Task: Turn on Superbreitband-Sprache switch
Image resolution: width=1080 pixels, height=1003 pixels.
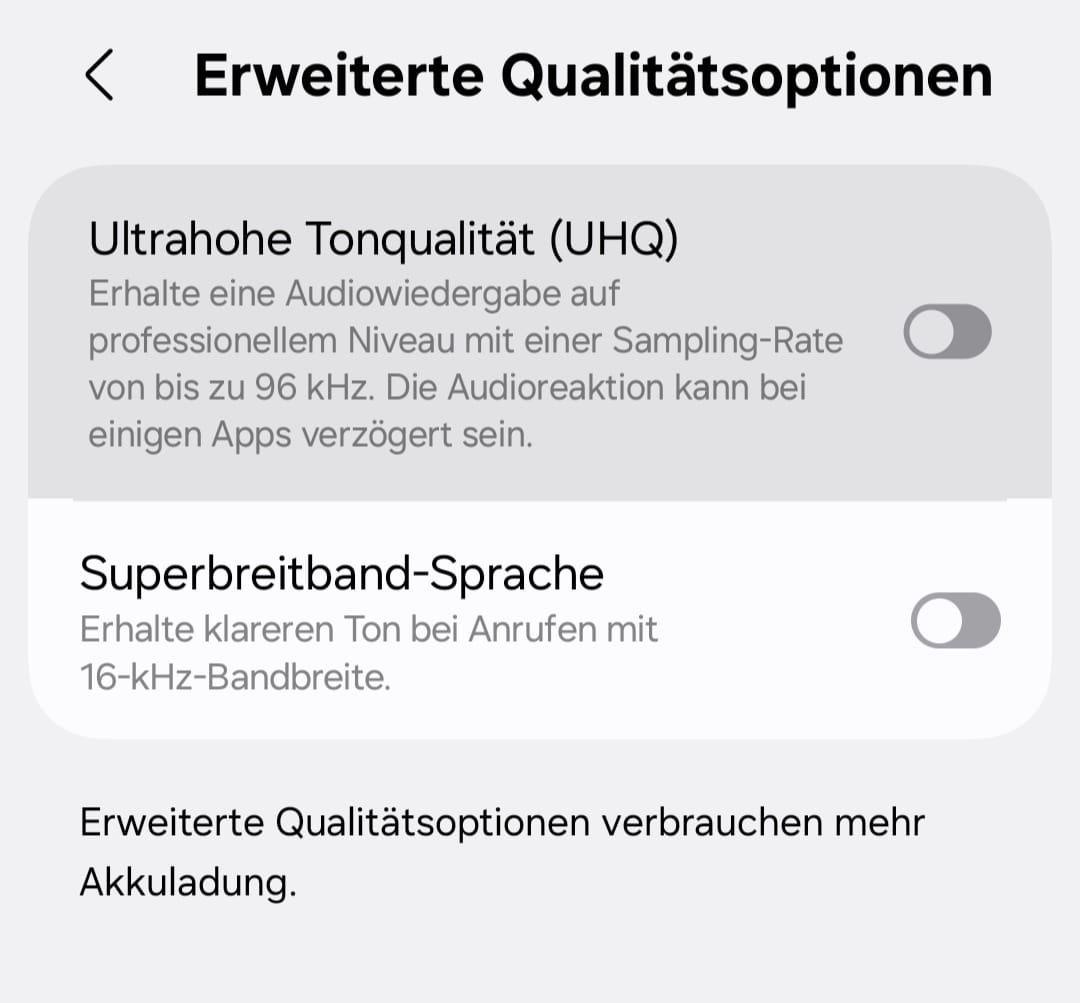Action: 955,620
